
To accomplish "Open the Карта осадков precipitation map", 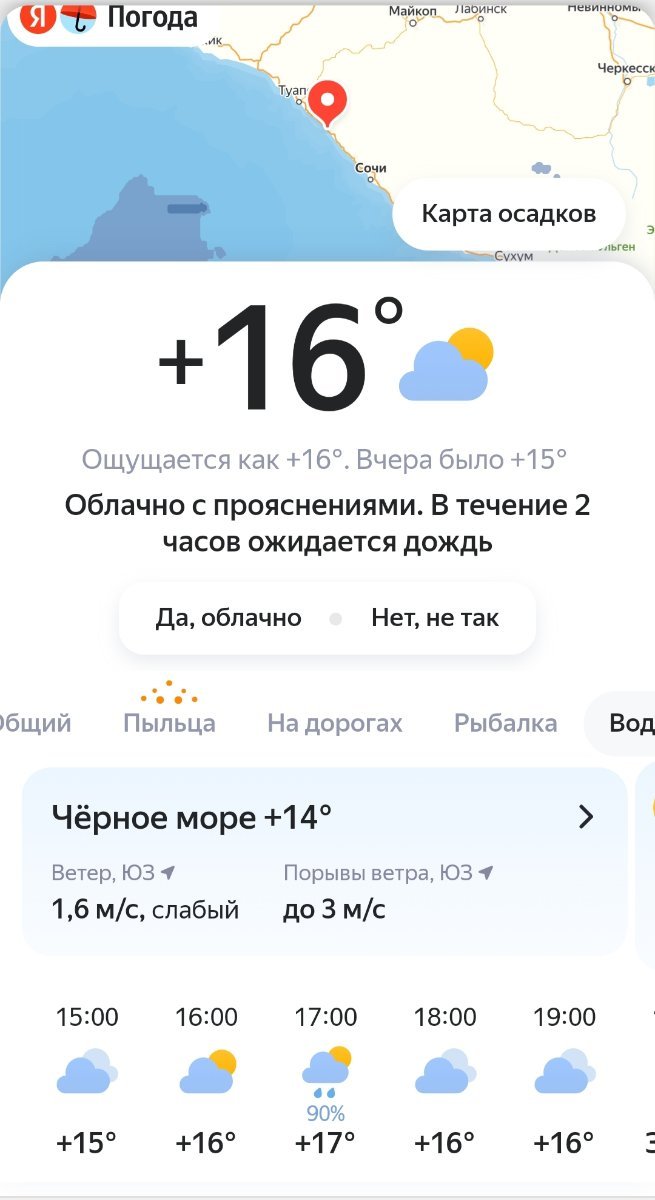I will click(508, 213).
